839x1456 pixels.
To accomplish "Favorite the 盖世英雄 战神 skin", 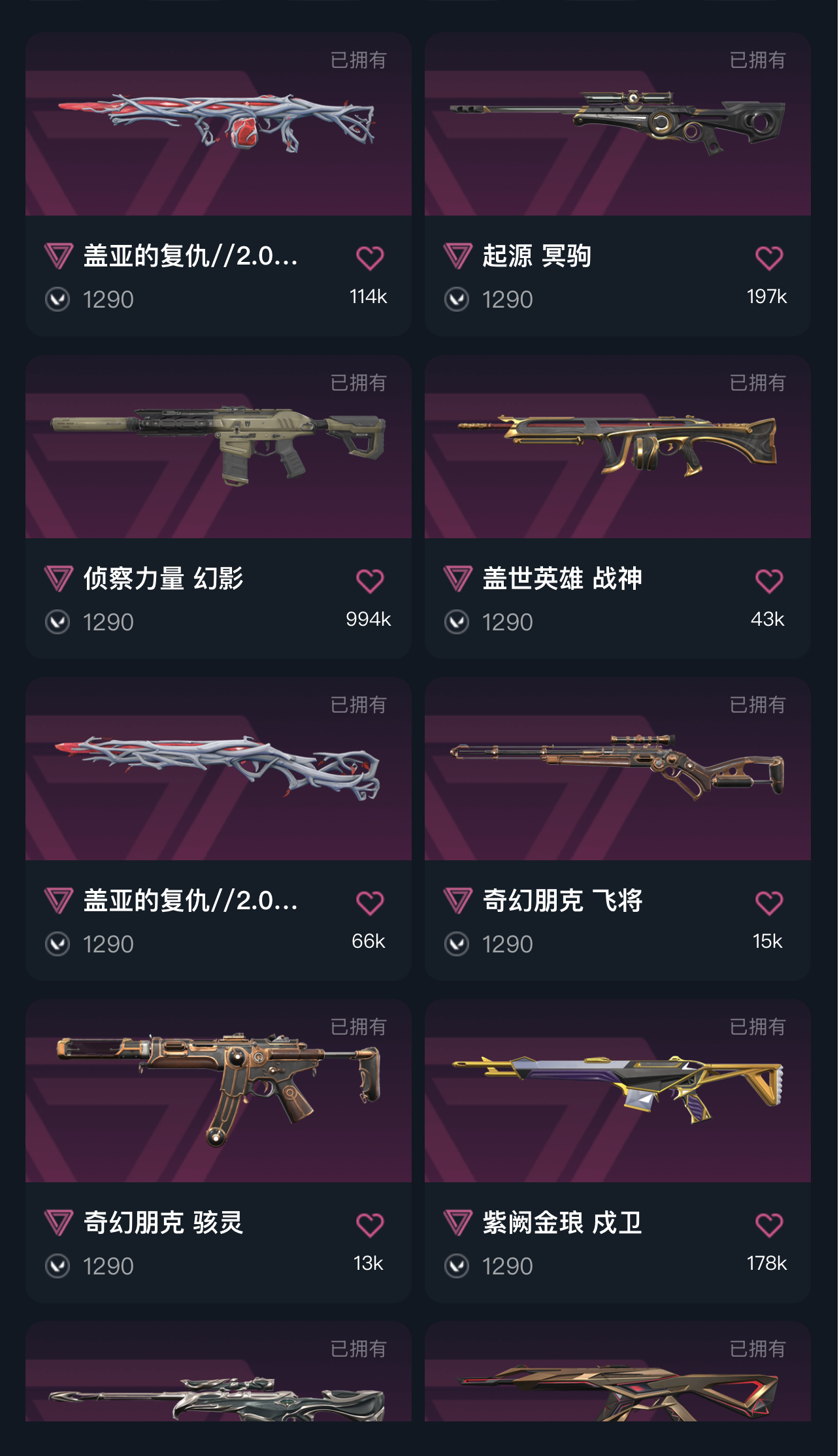I will tap(768, 581).
